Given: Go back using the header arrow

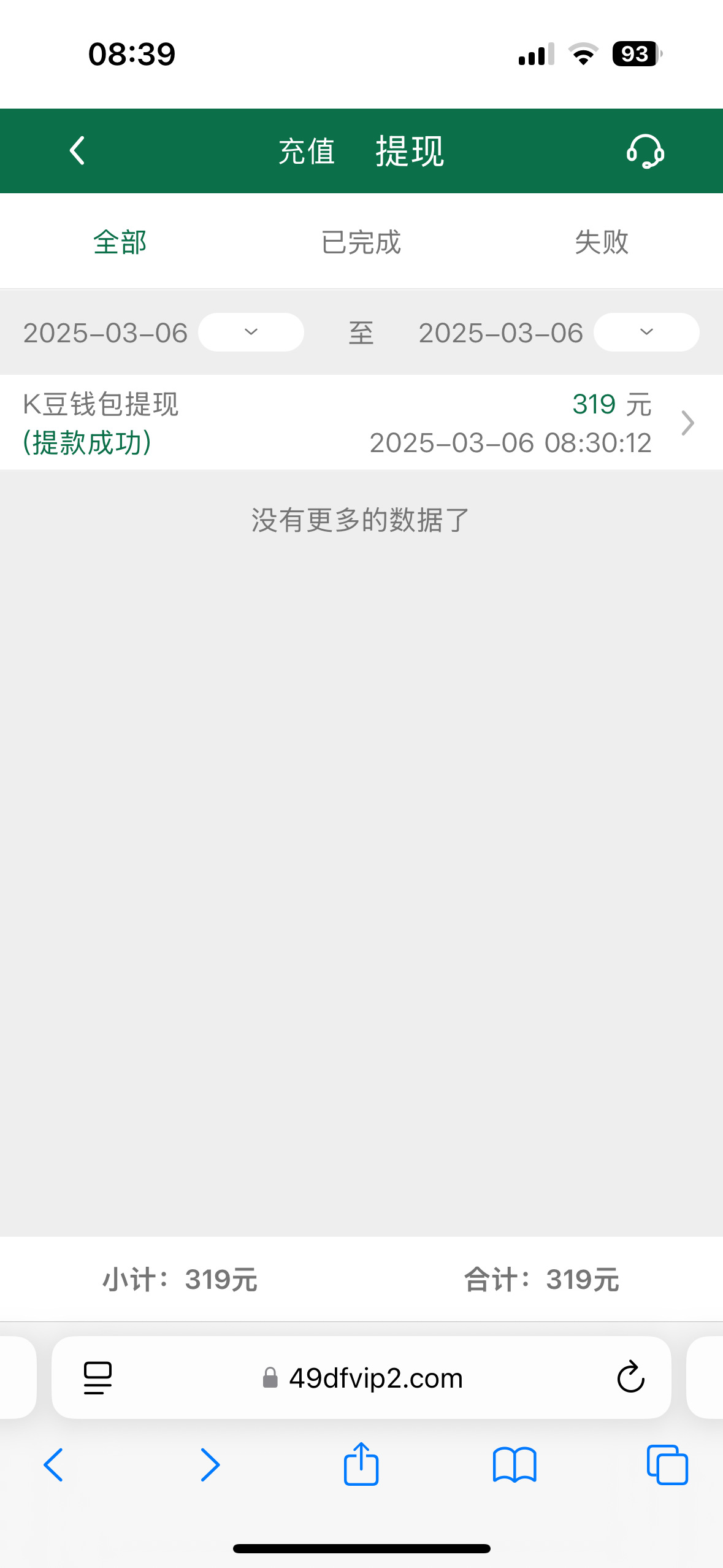Looking at the screenshot, I should click(x=77, y=151).
